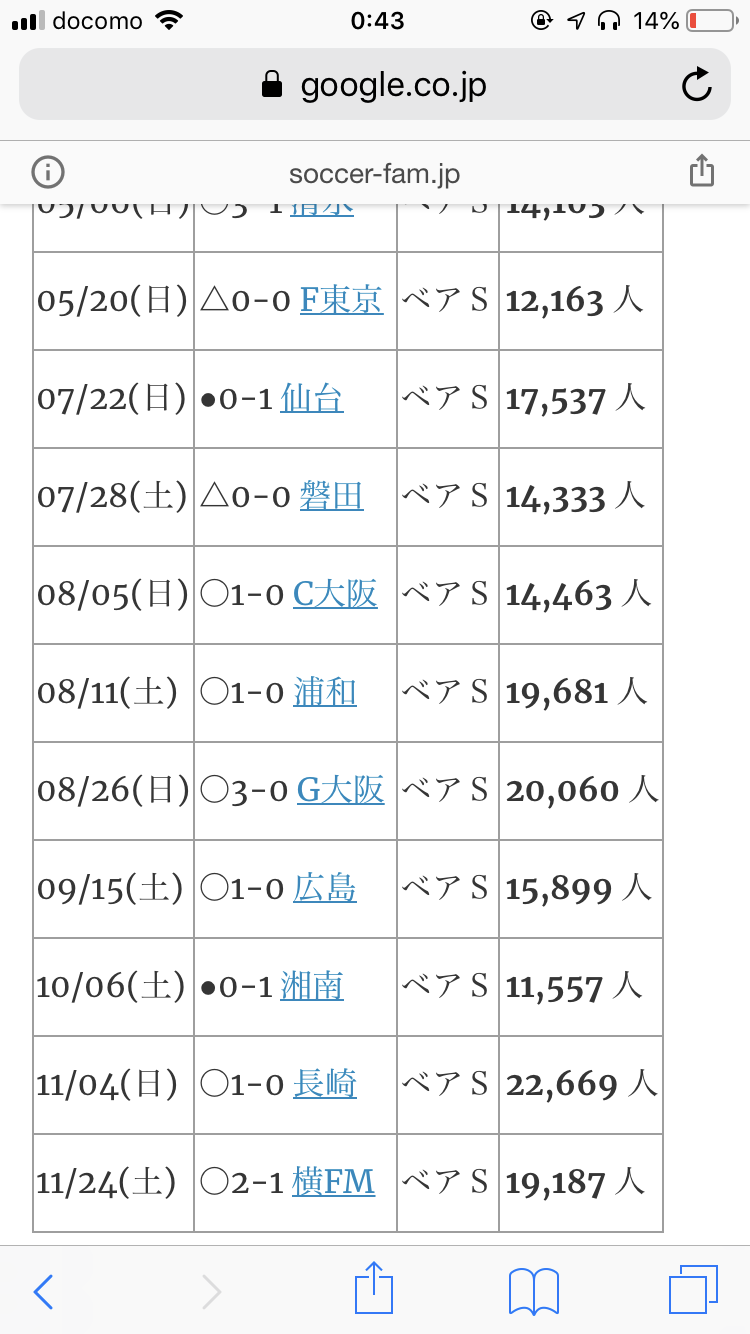Open the page info icon

[x=47, y=172]
